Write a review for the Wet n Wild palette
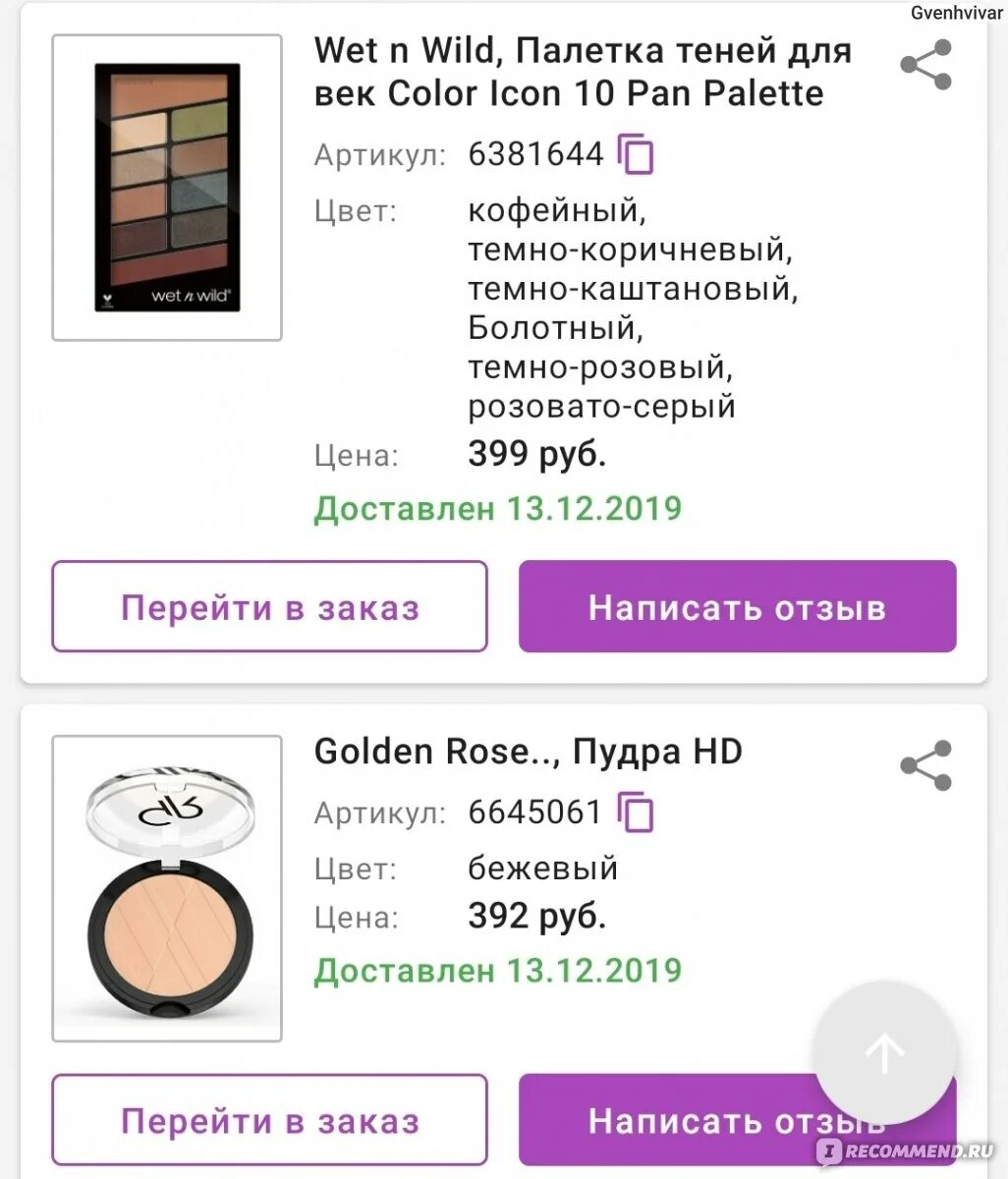The image size is (1008, 1179). tap(737, 606)
